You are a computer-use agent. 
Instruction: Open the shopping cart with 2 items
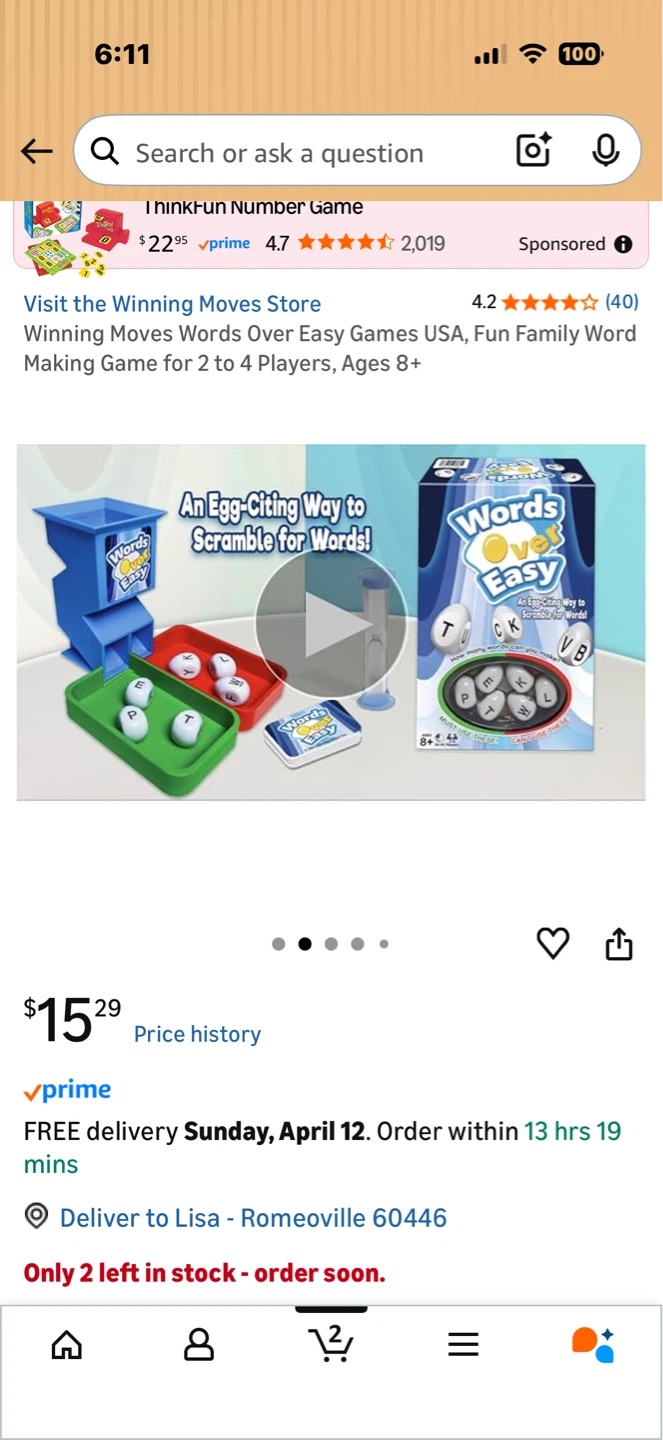(331, 1343)
